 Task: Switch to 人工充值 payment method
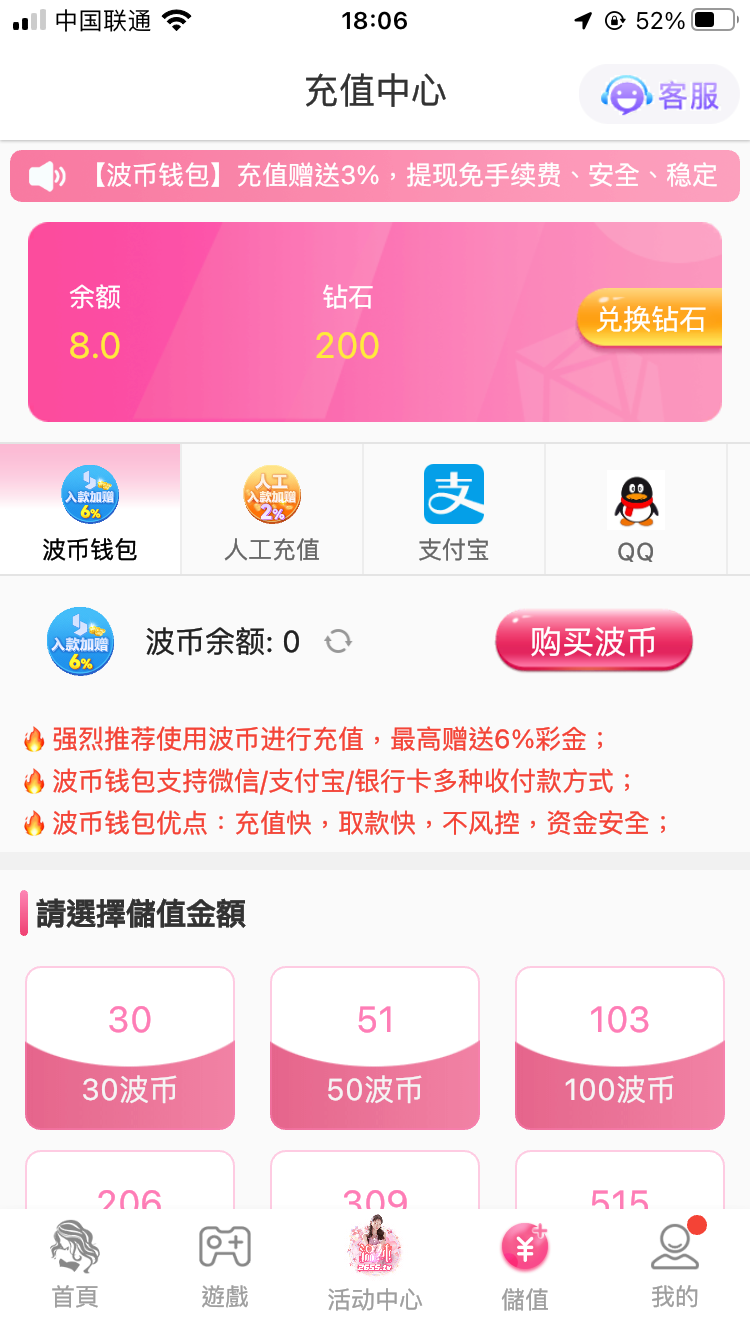coord(272,510)
